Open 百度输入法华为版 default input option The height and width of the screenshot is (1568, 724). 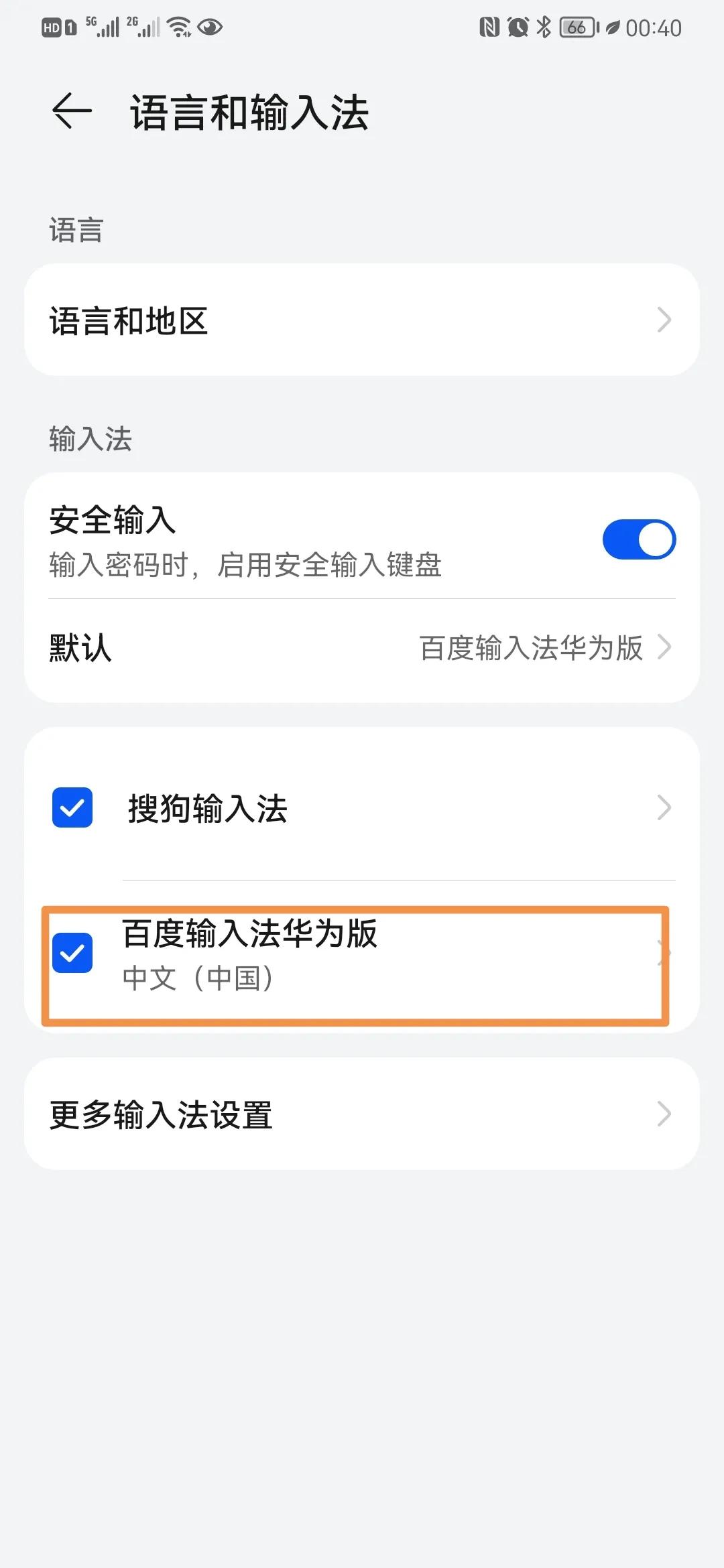point(530,648)
